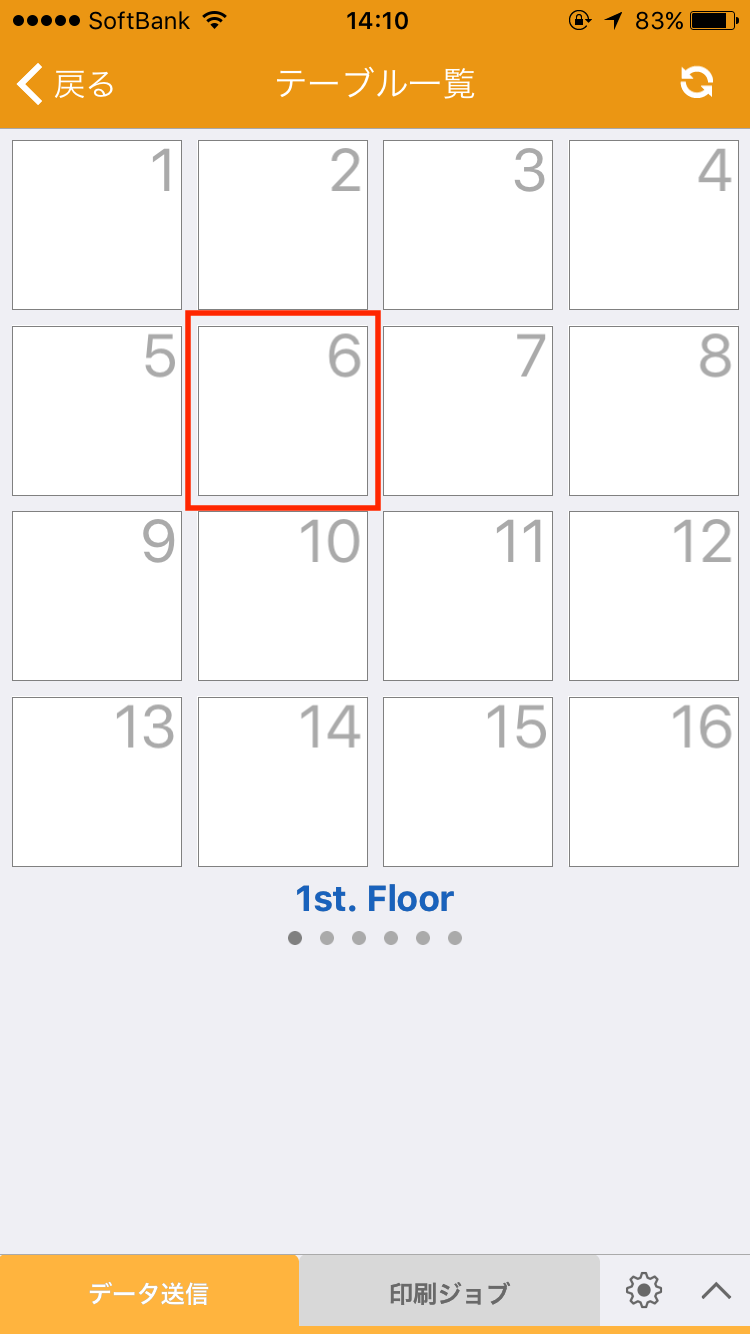Screen dimensions: 750x1334
Task: Select table 5
Action: pos(97,411)
